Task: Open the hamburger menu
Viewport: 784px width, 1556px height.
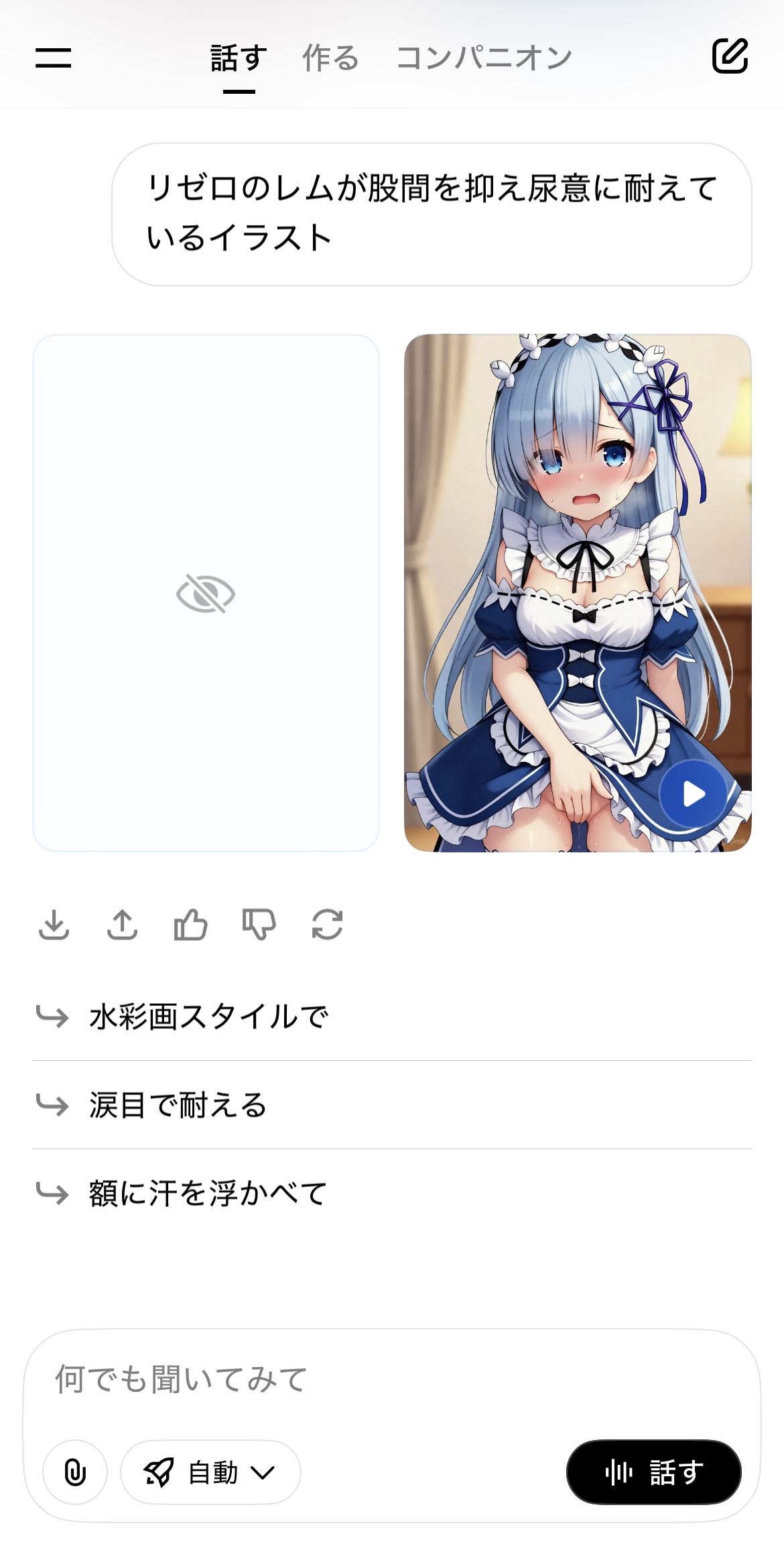Action: [53, 58]
